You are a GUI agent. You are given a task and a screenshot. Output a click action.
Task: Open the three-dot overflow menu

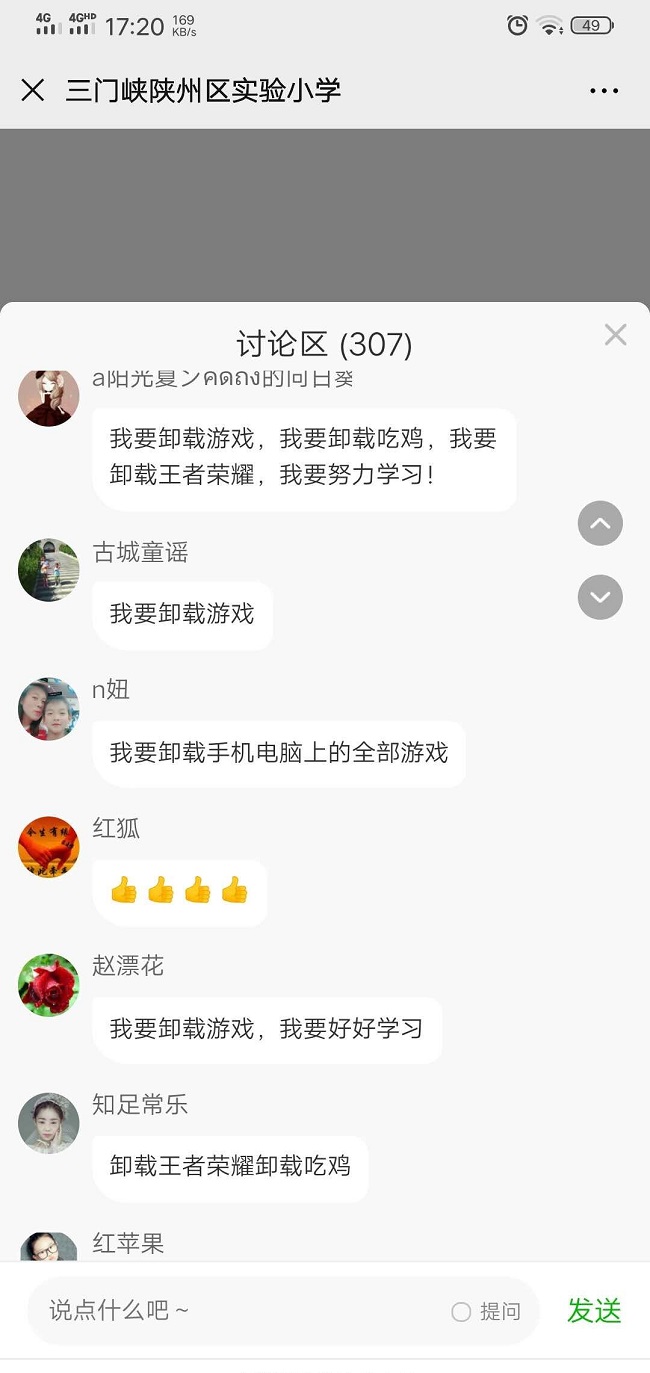point(604,91)
